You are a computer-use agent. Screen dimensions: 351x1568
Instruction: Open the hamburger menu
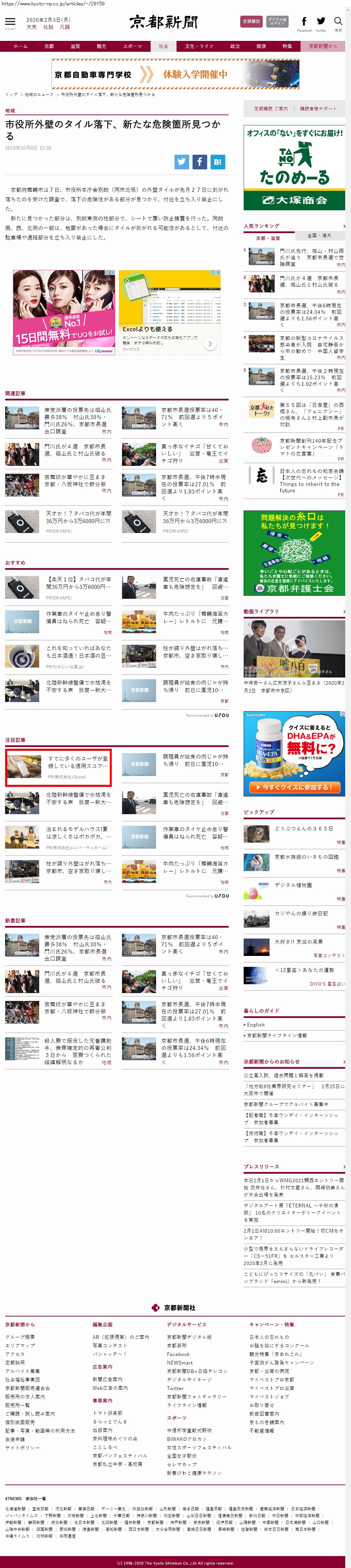coord(10,22)
